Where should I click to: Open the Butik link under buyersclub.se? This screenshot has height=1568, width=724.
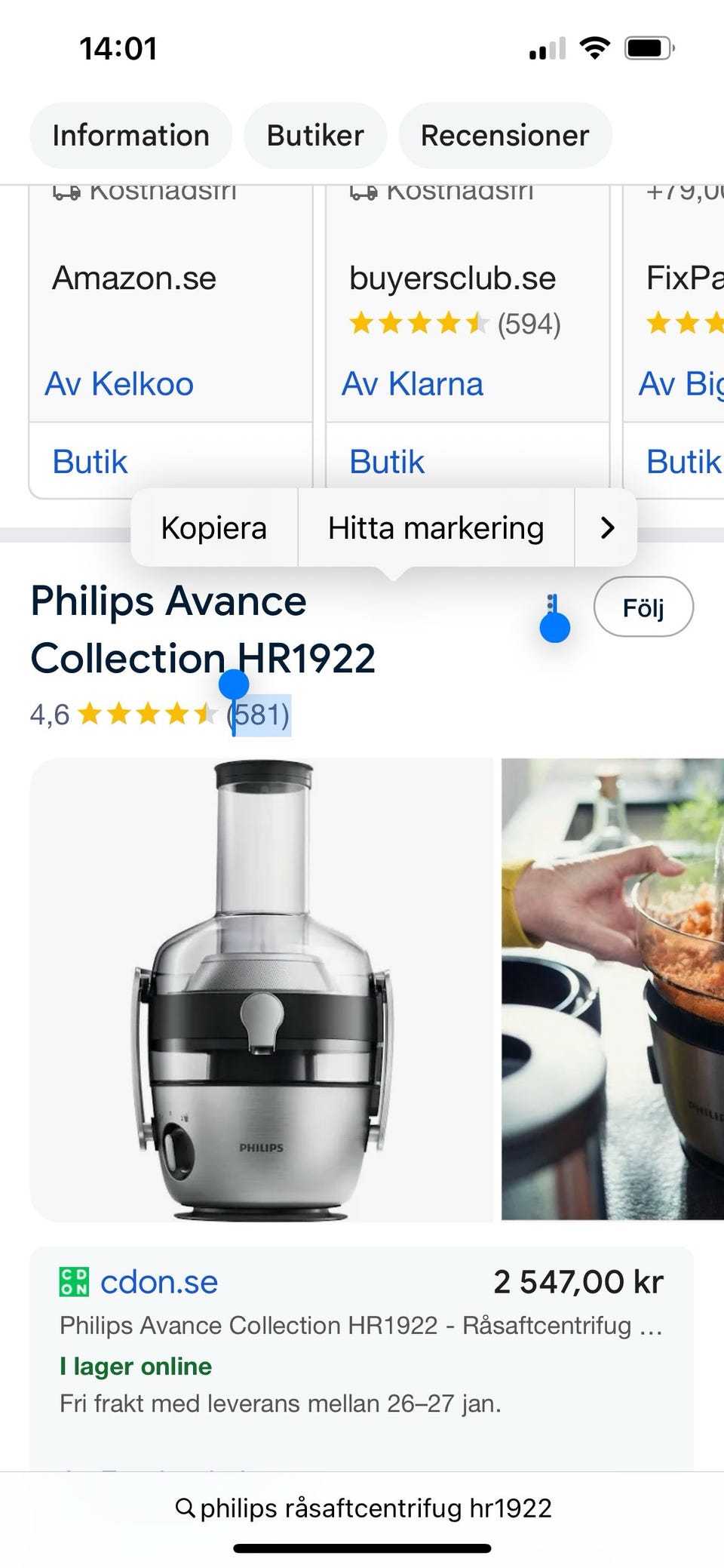387,462
